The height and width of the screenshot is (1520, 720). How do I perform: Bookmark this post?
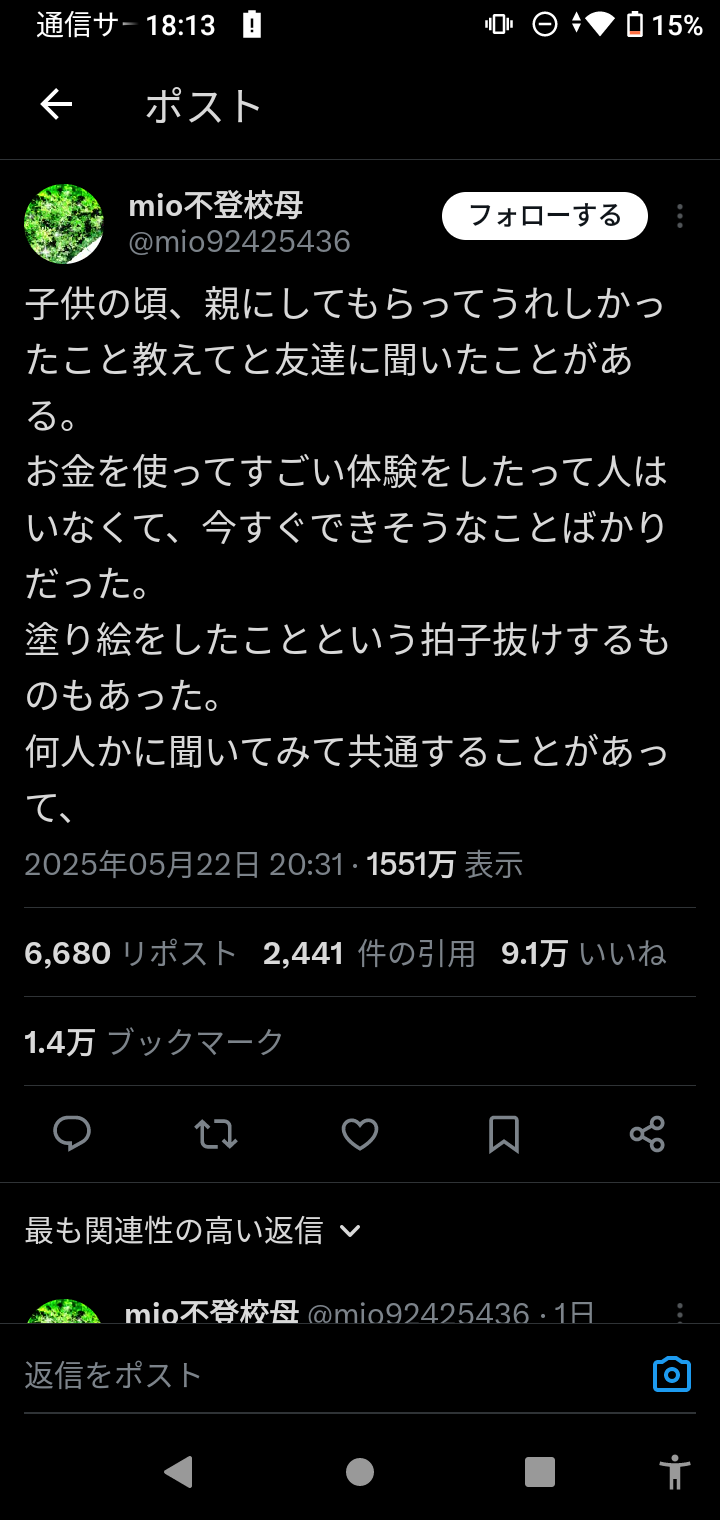(x=504, y=1134)
